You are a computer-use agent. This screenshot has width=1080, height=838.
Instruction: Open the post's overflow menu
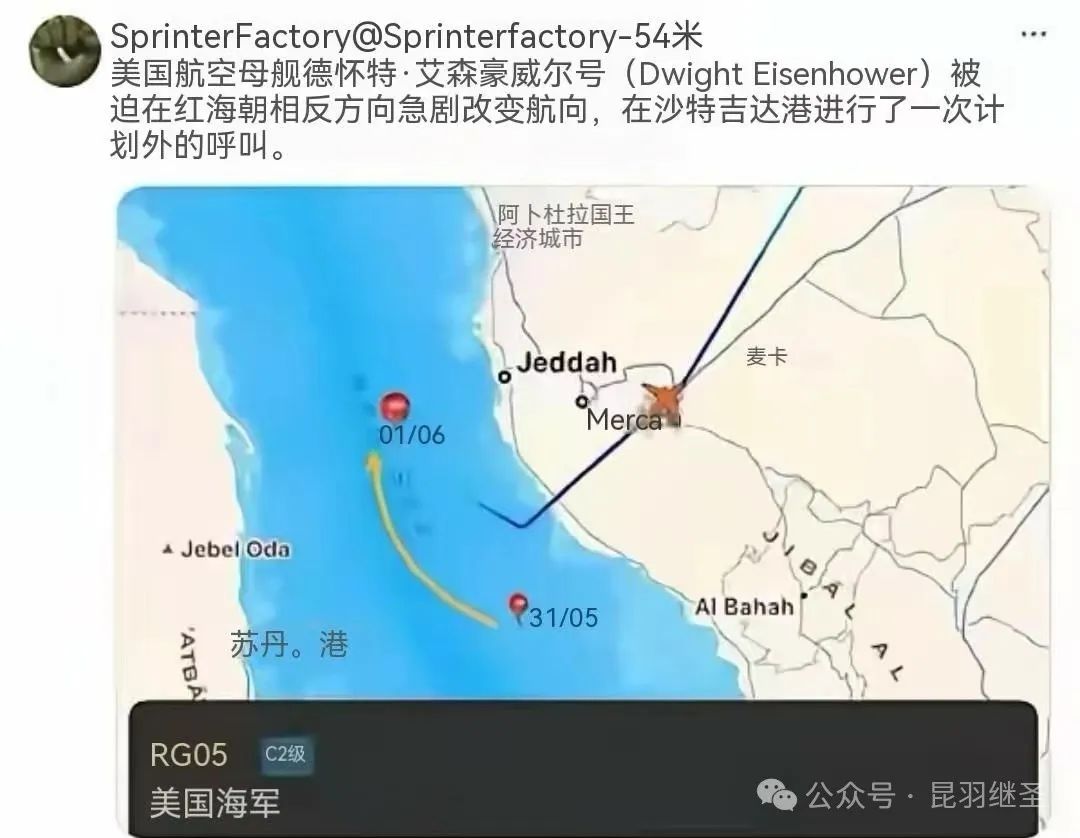[x=1033, y=35]
